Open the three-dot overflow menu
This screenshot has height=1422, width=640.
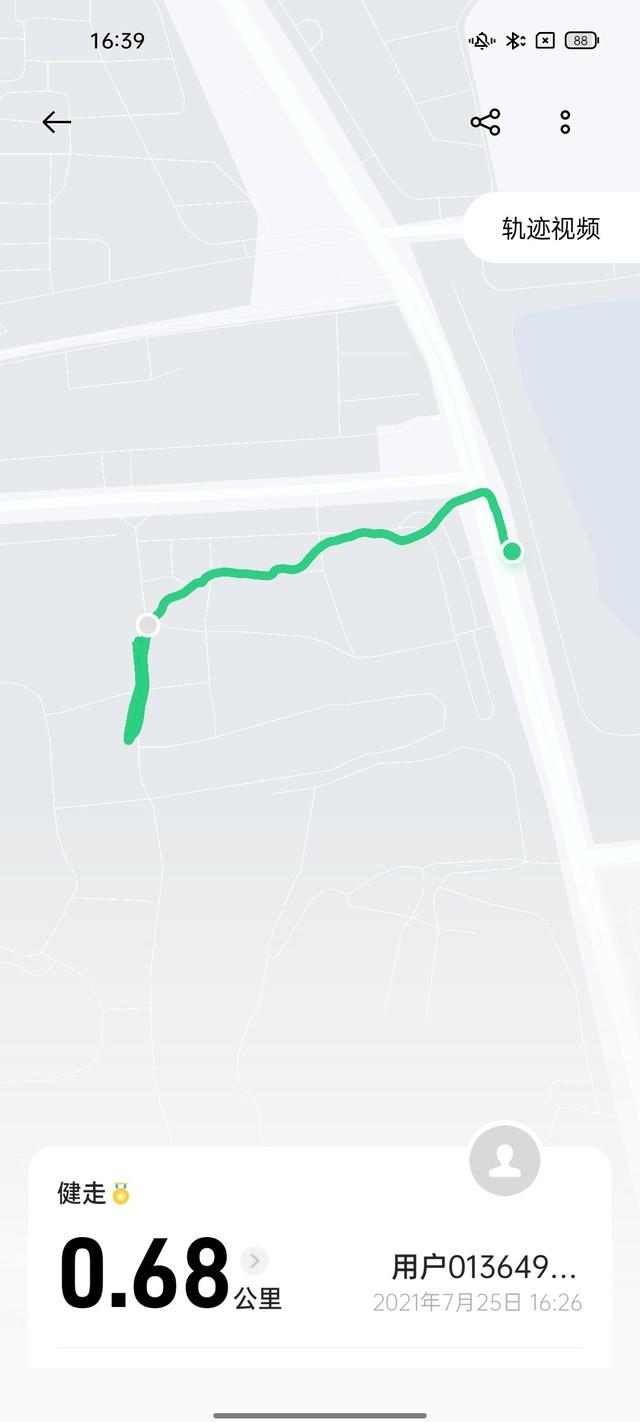[x=565, y=123]
